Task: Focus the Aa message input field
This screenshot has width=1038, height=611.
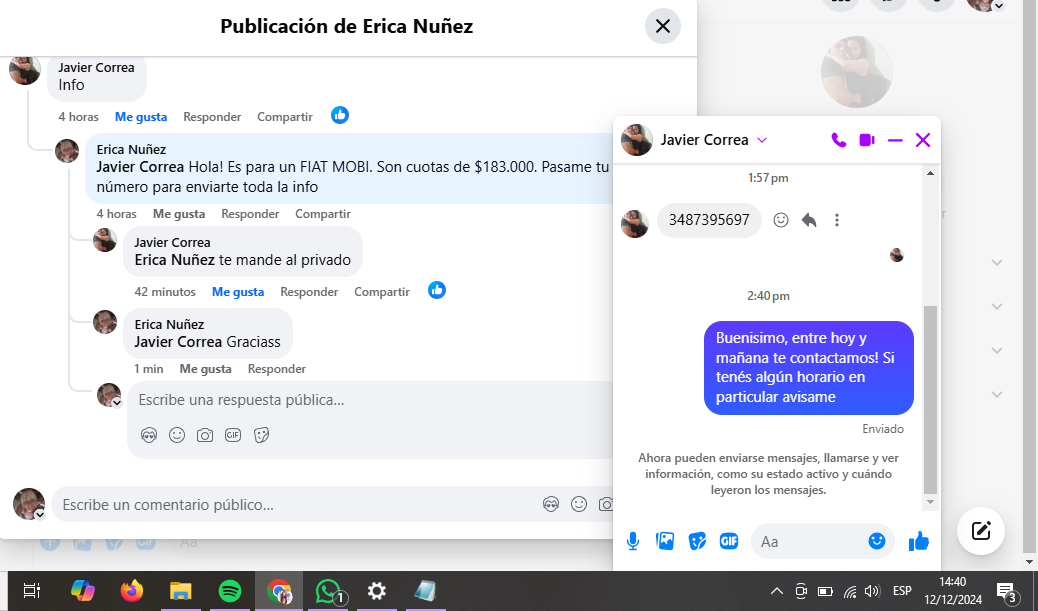Action: click(x=810, y=541)
